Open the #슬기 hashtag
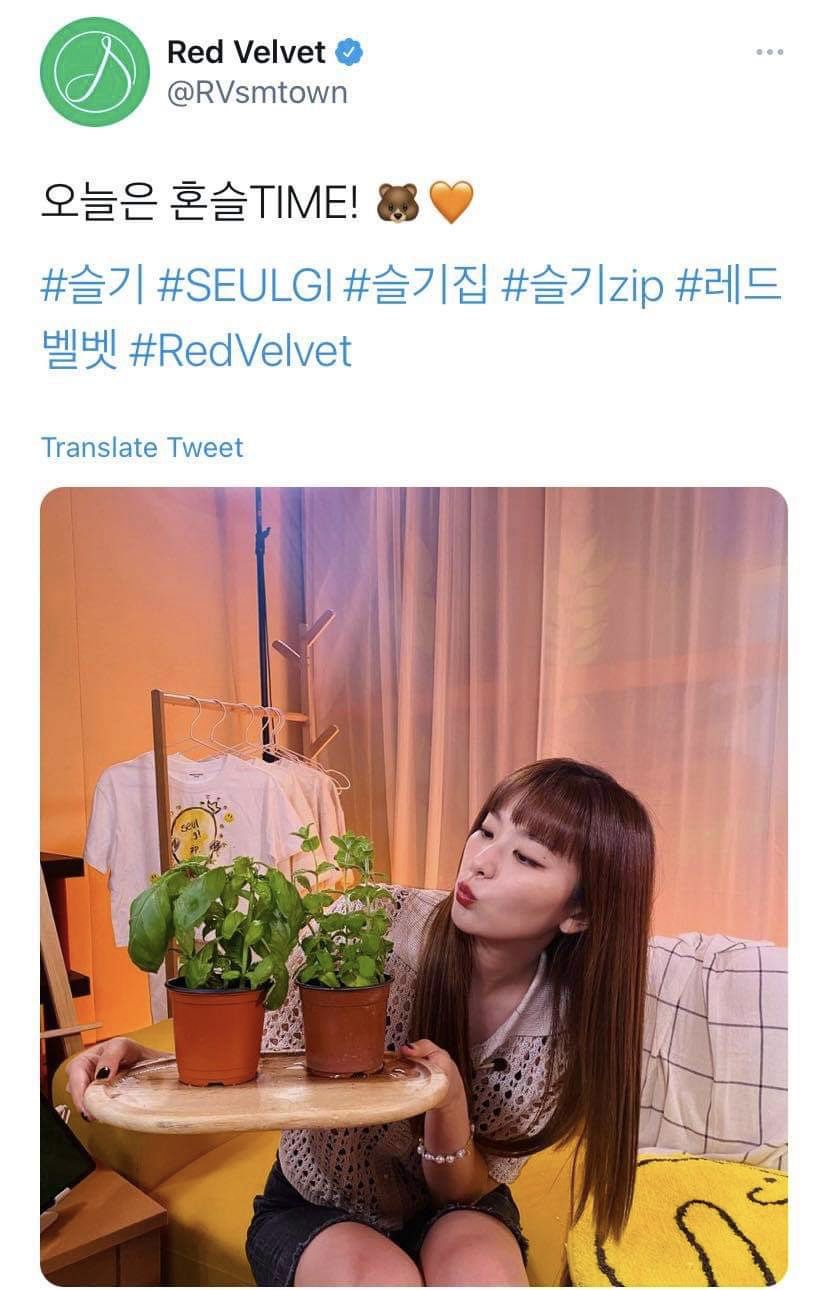 tap(92, 289)
